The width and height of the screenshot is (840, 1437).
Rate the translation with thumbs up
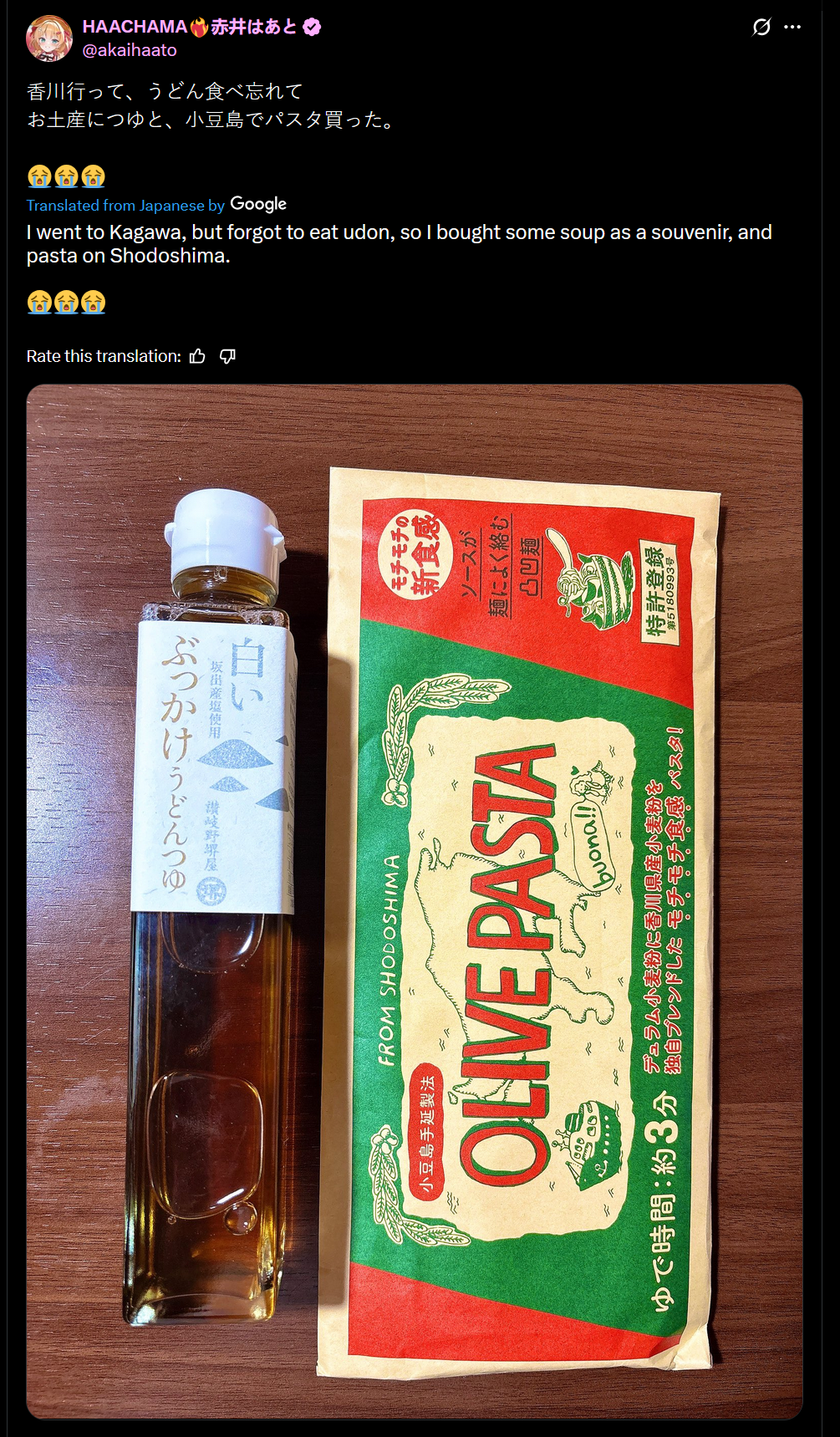[x=197, y=356]
